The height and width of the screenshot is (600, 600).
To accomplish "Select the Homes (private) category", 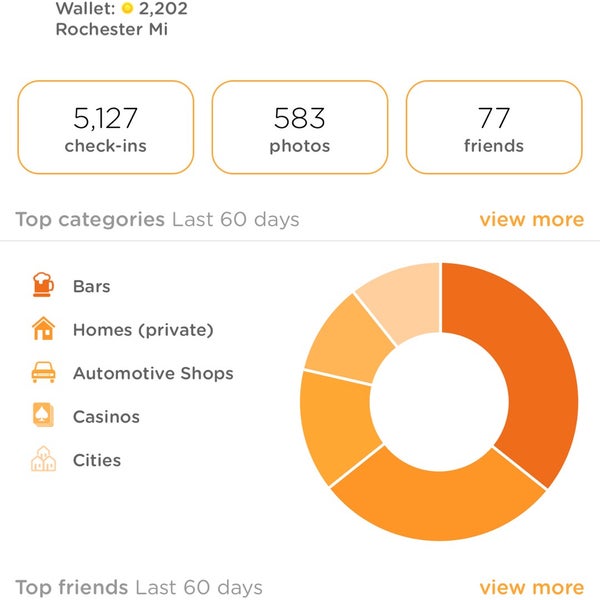I will click(x=143, y=330).
